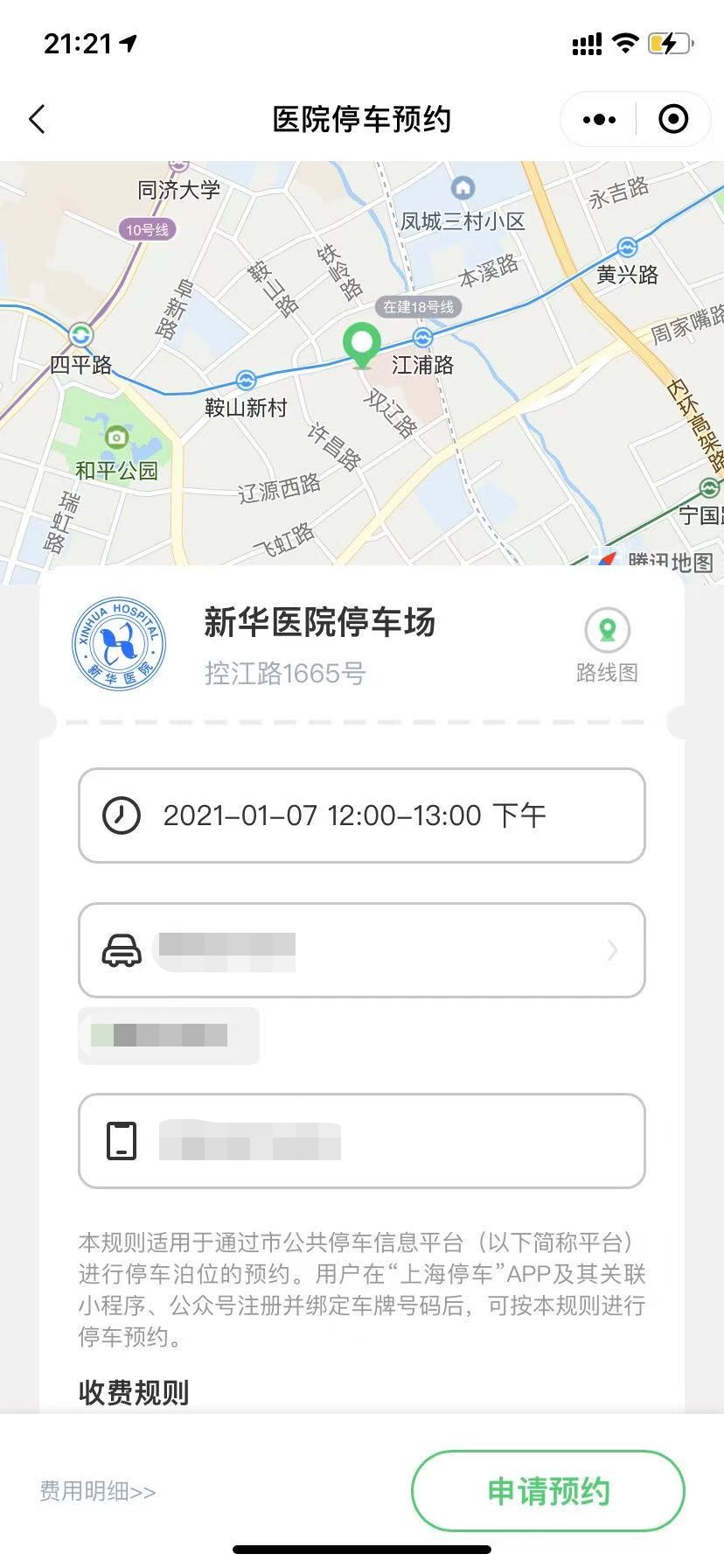Go back from hospital parking reservation
Viewport: 724px width, 1568px height.
[37, 120]
